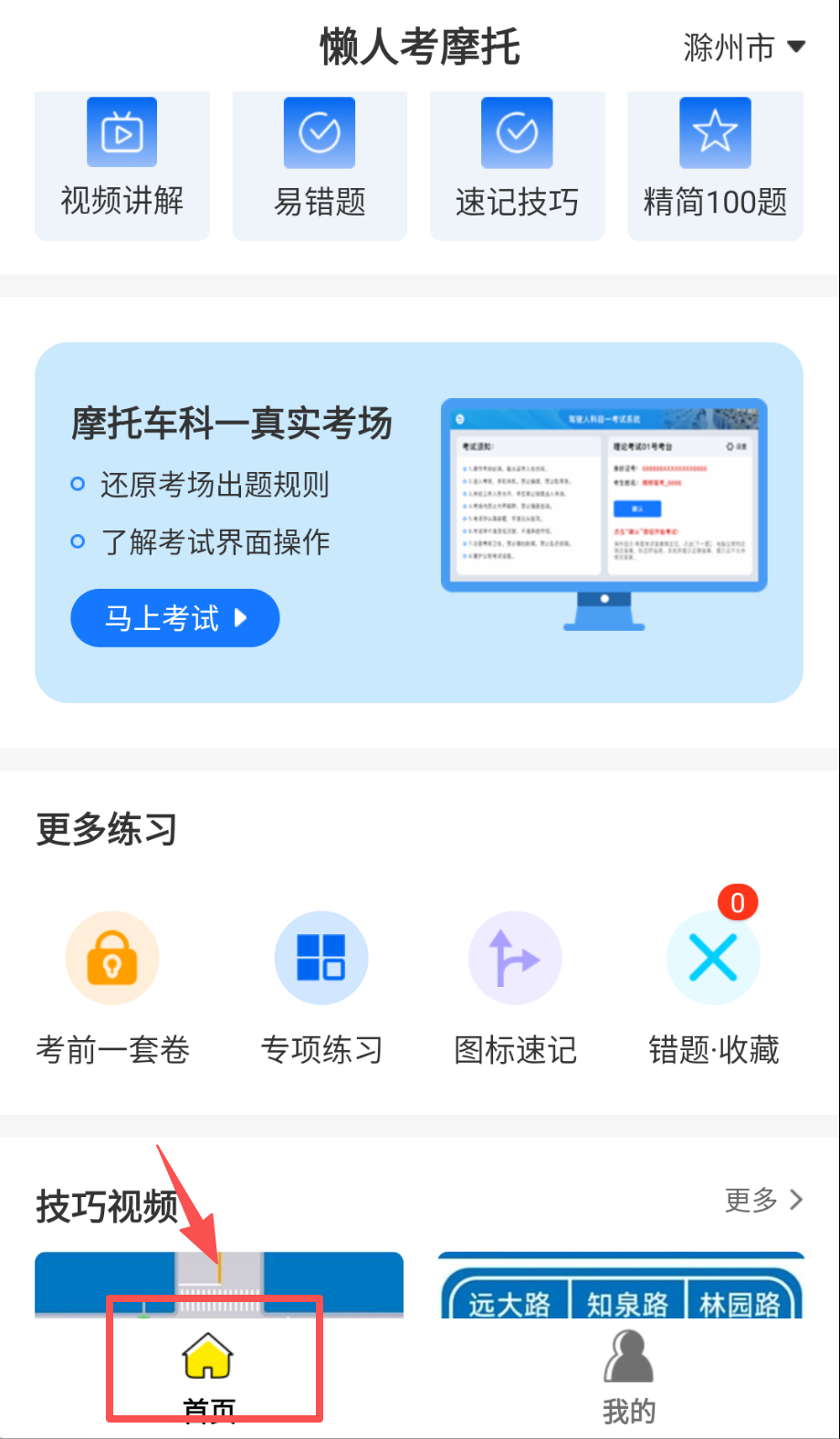
Task: Open the 滁州市 city dropdown
Action: click(x=743, y=47)
